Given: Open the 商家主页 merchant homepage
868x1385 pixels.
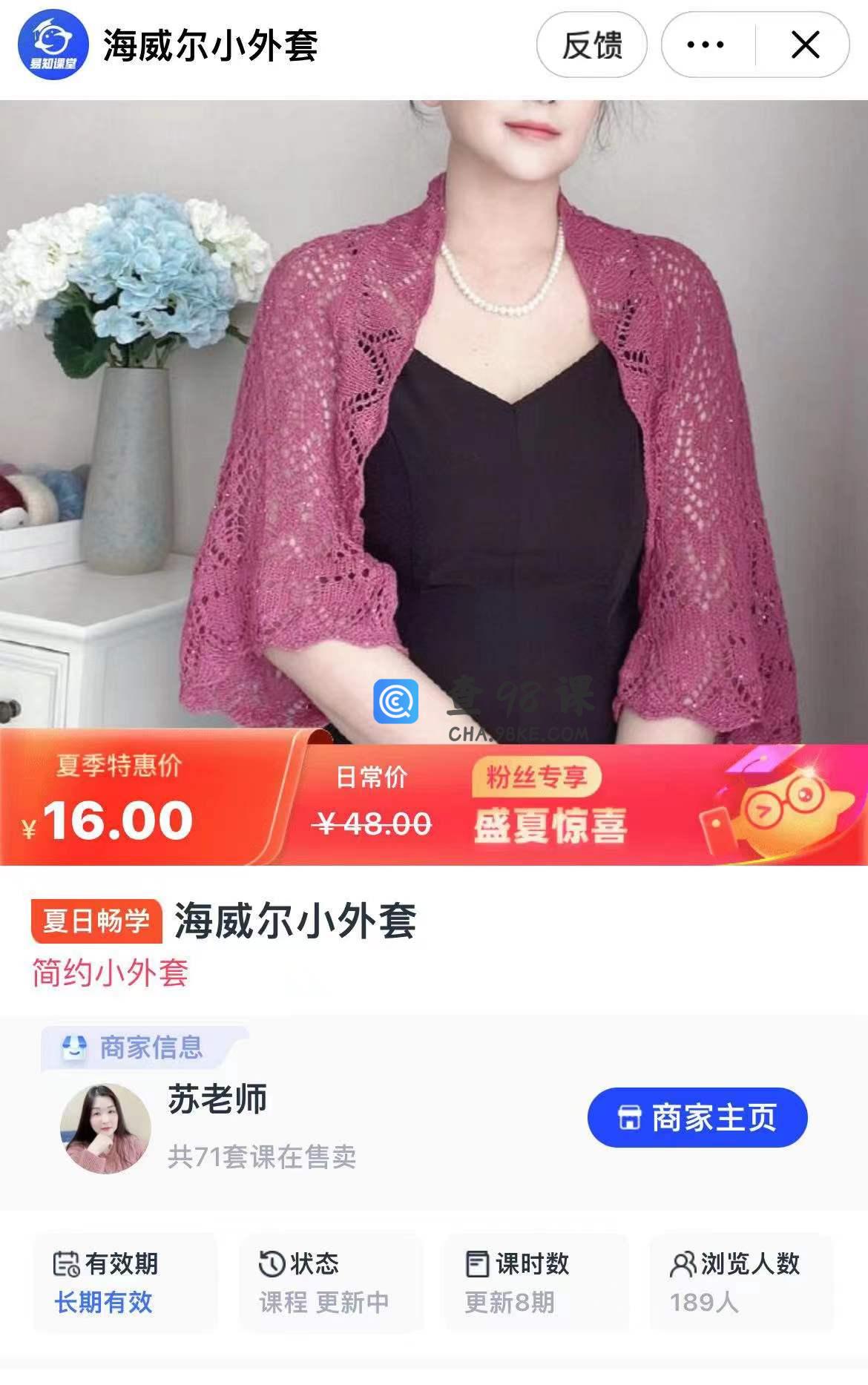Looking at the screenshot, I should [x=697, y=1117].
